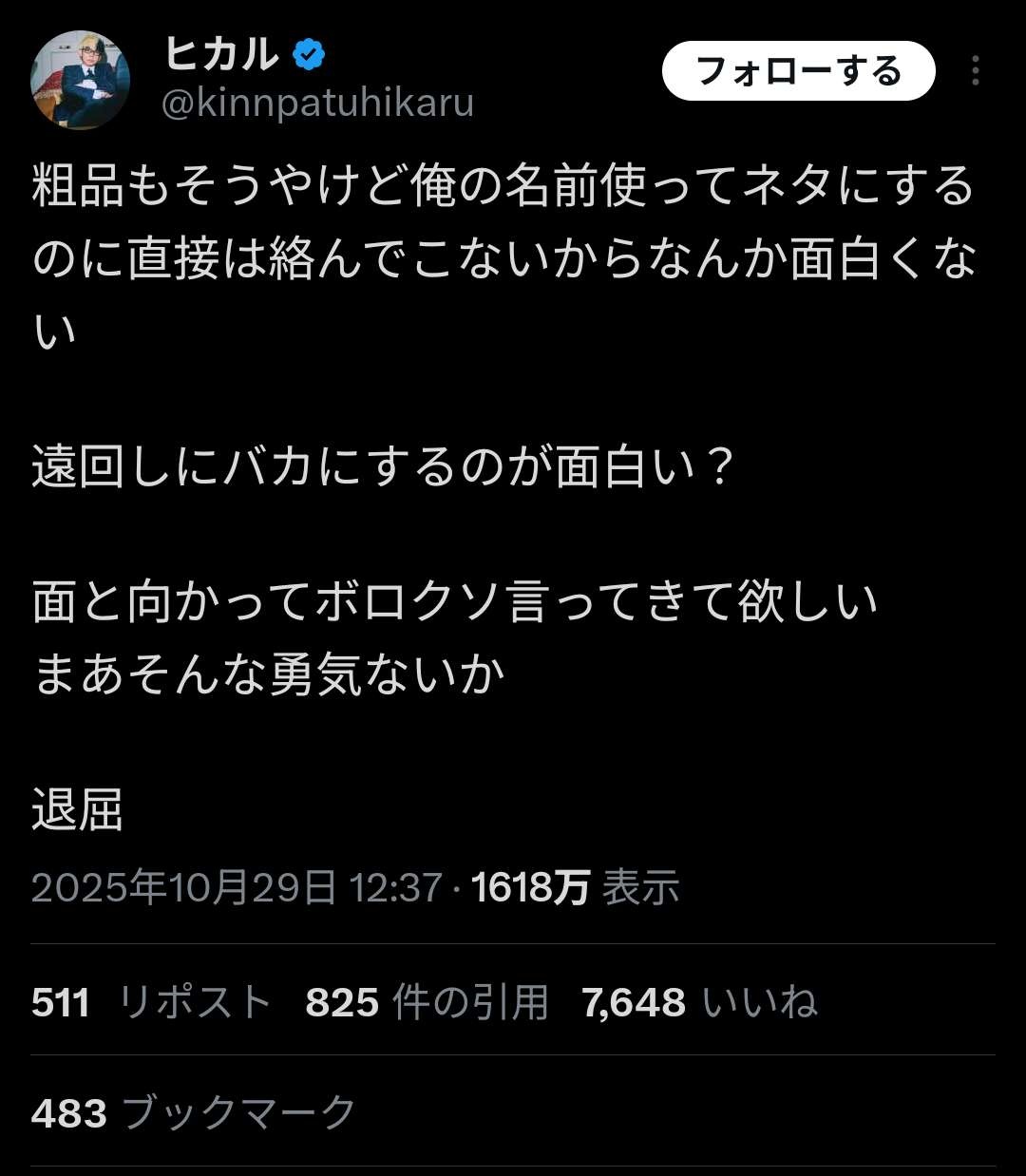The width and height of the screenshot is (1026, 1176).
Task: Open @kinnpatuhikaru profile handle
Action: tap(317, 103)
